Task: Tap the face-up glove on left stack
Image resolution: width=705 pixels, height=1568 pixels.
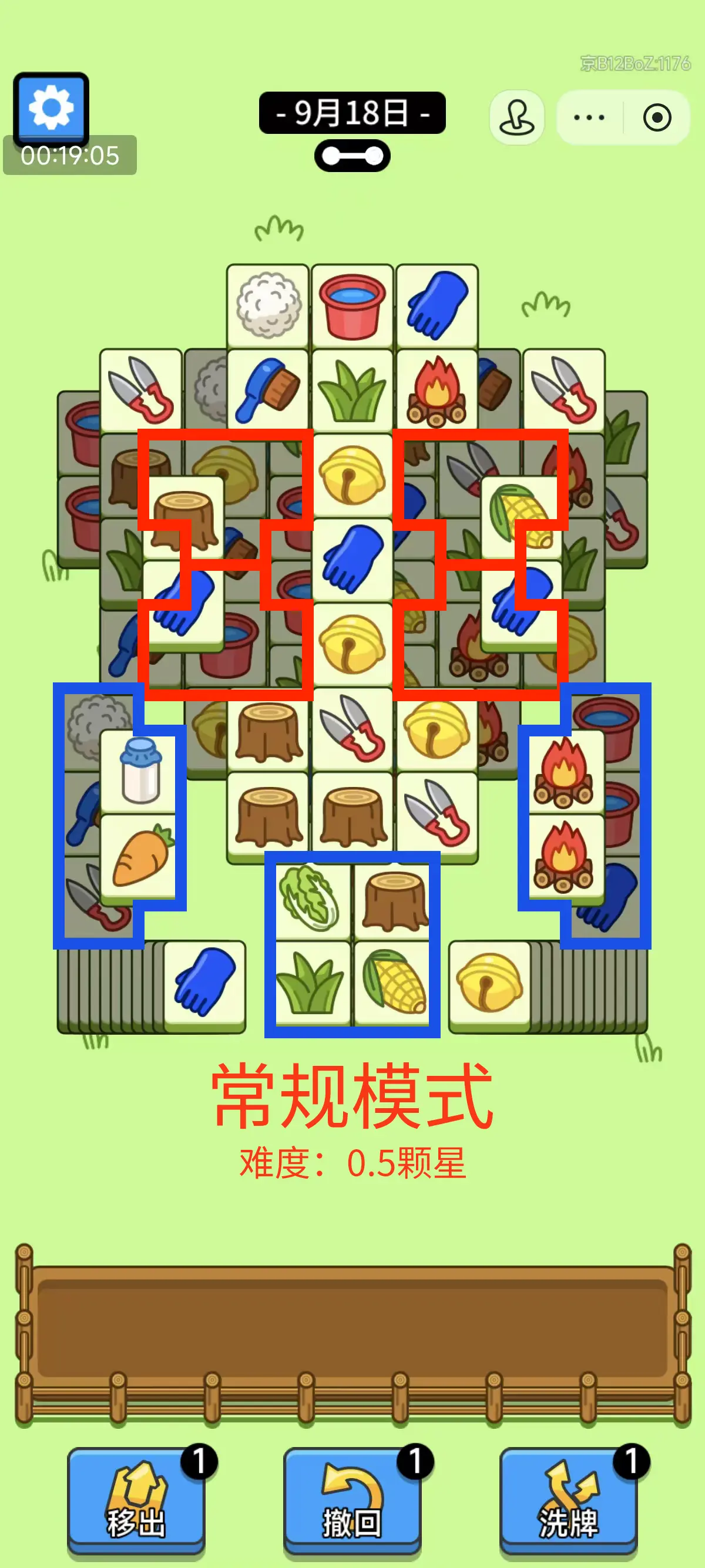Action: pos(204,986)
